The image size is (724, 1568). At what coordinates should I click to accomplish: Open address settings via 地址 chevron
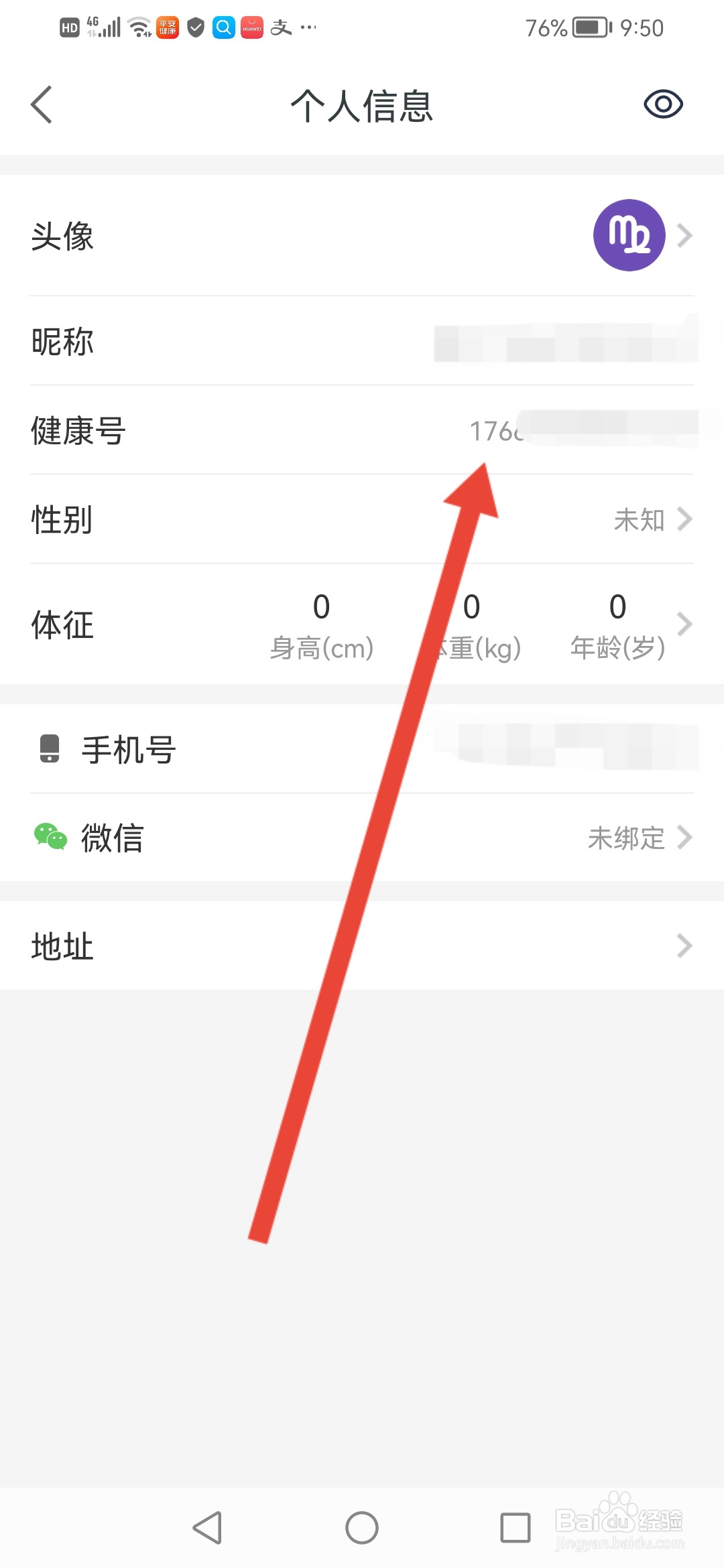[686, 945]
